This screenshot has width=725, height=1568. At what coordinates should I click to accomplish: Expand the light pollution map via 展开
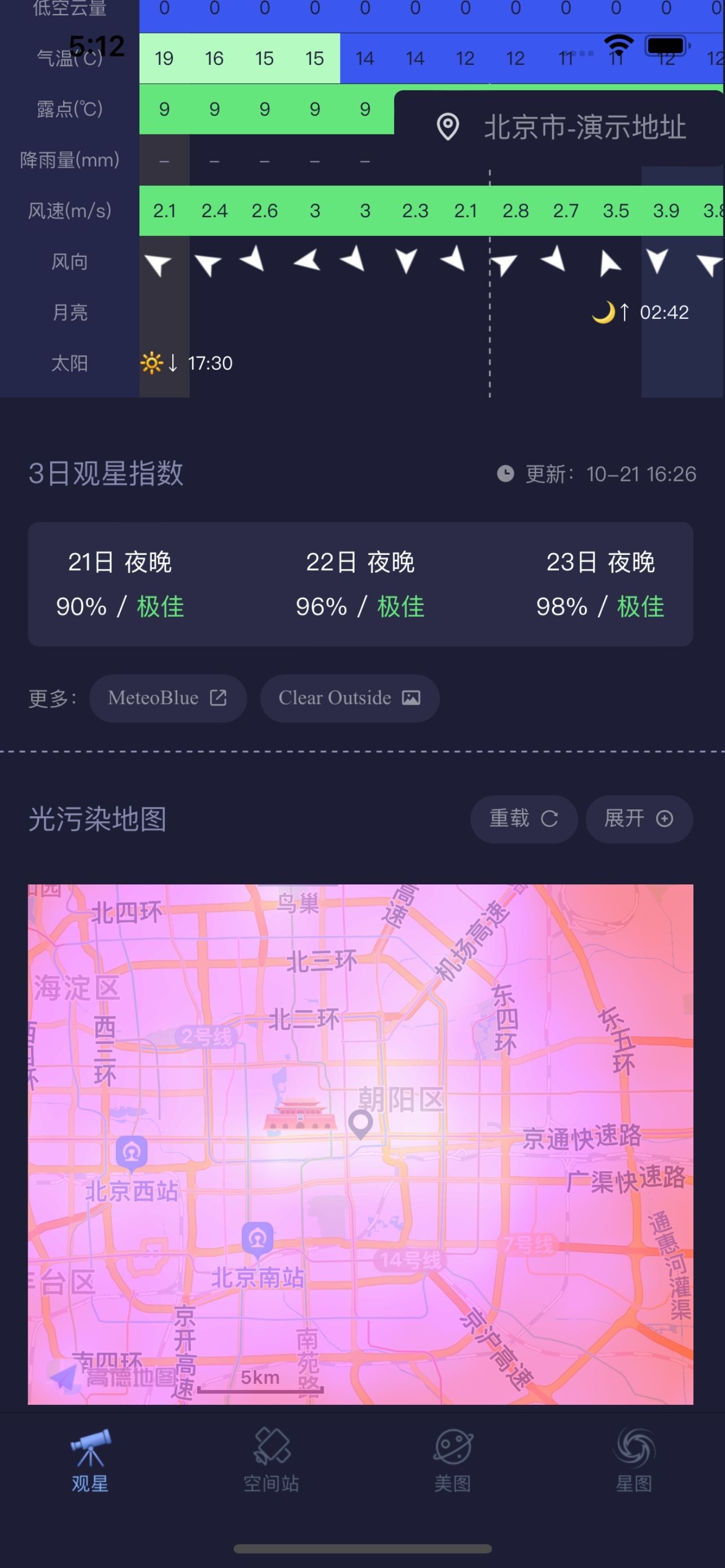(638, 820)
